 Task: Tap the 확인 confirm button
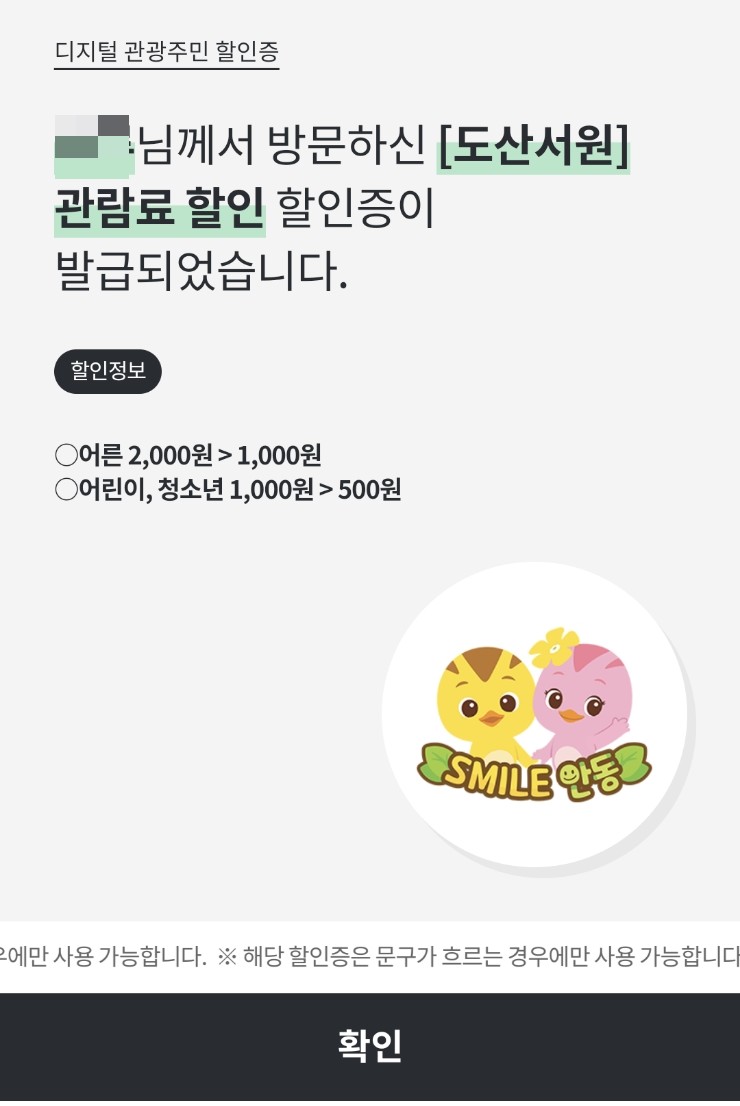[370, 1046]
